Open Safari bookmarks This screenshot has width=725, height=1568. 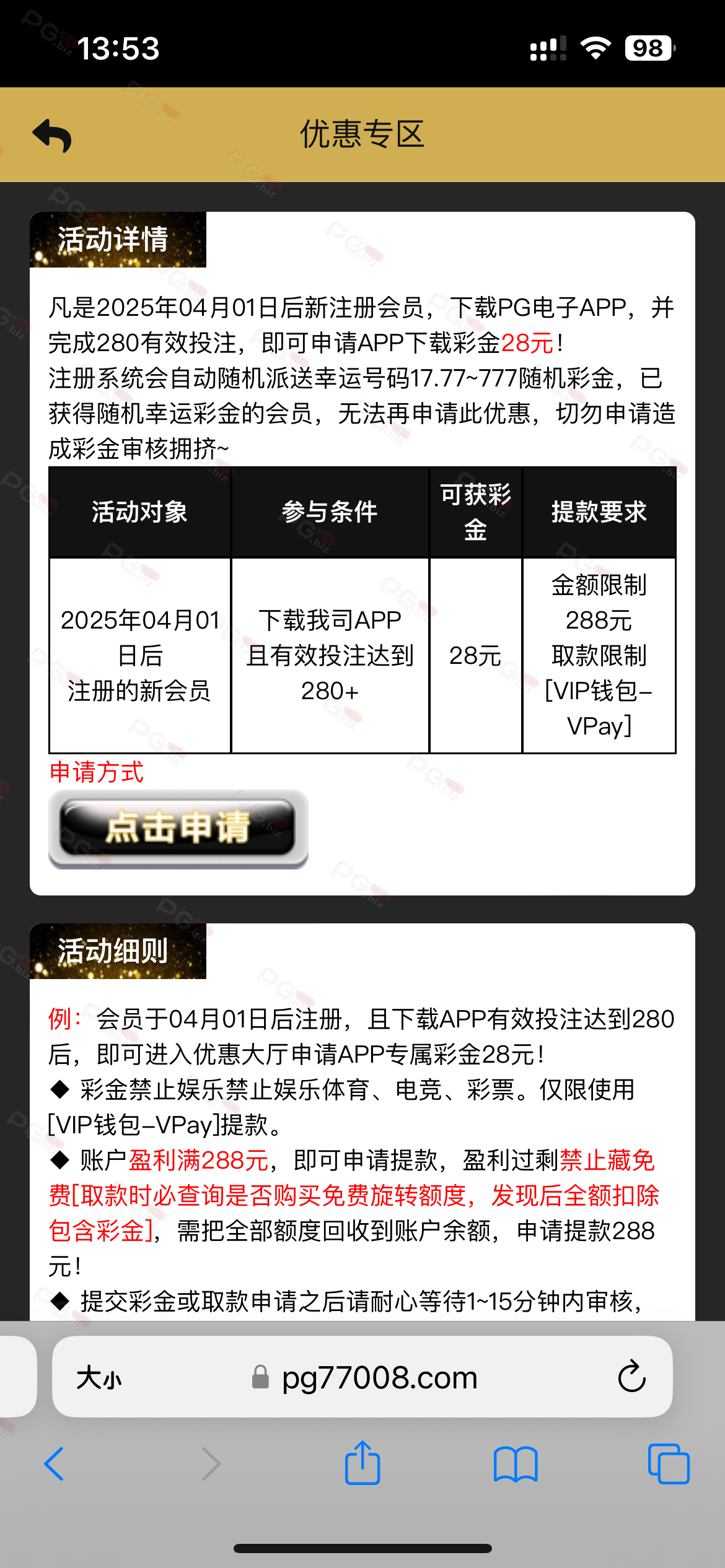pyautogui.click(x=516, y=1464)
